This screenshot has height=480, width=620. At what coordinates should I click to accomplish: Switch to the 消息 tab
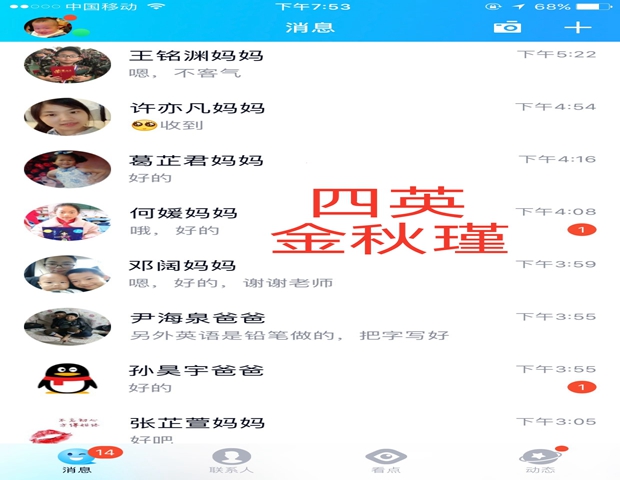(77, 461)
